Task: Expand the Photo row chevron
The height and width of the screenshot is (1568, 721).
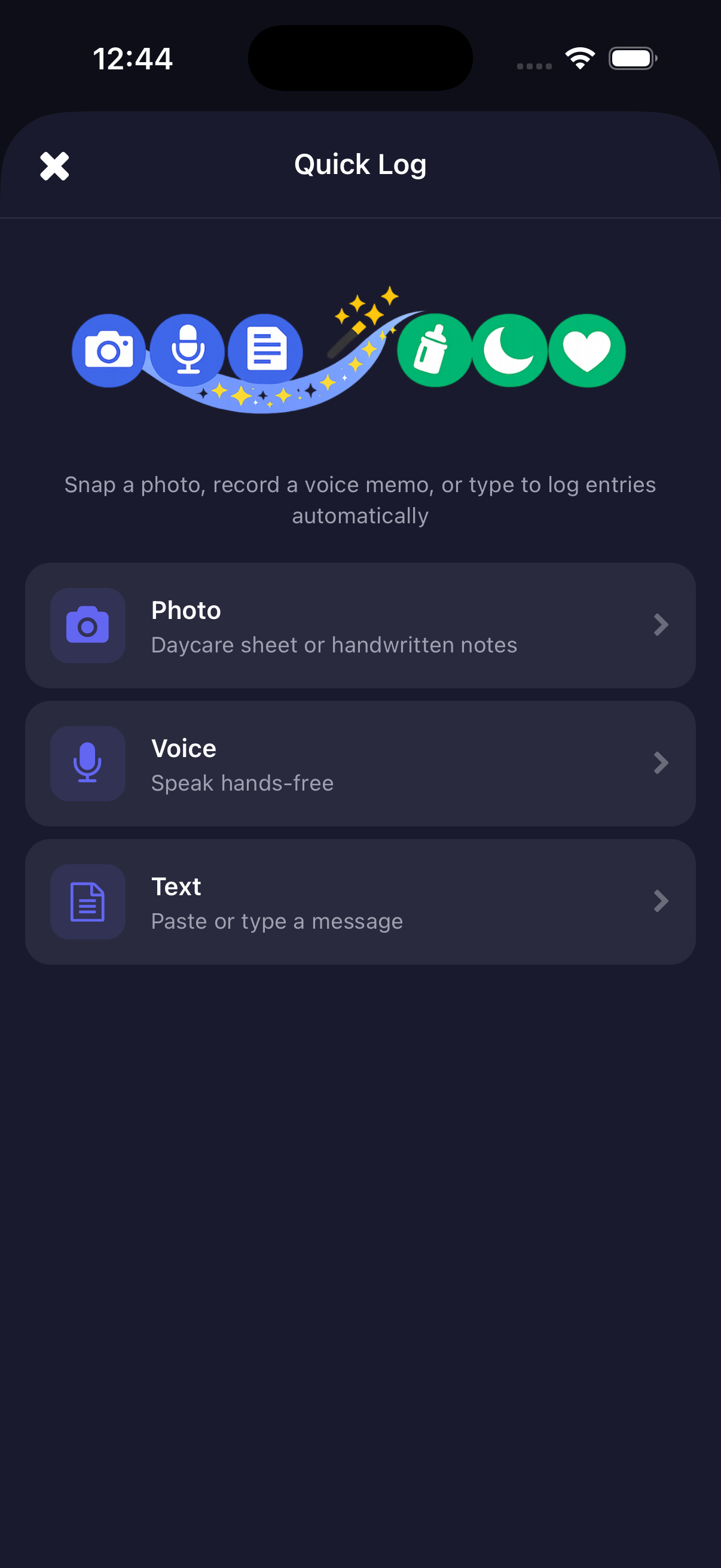Action: (x=661, y=625)
